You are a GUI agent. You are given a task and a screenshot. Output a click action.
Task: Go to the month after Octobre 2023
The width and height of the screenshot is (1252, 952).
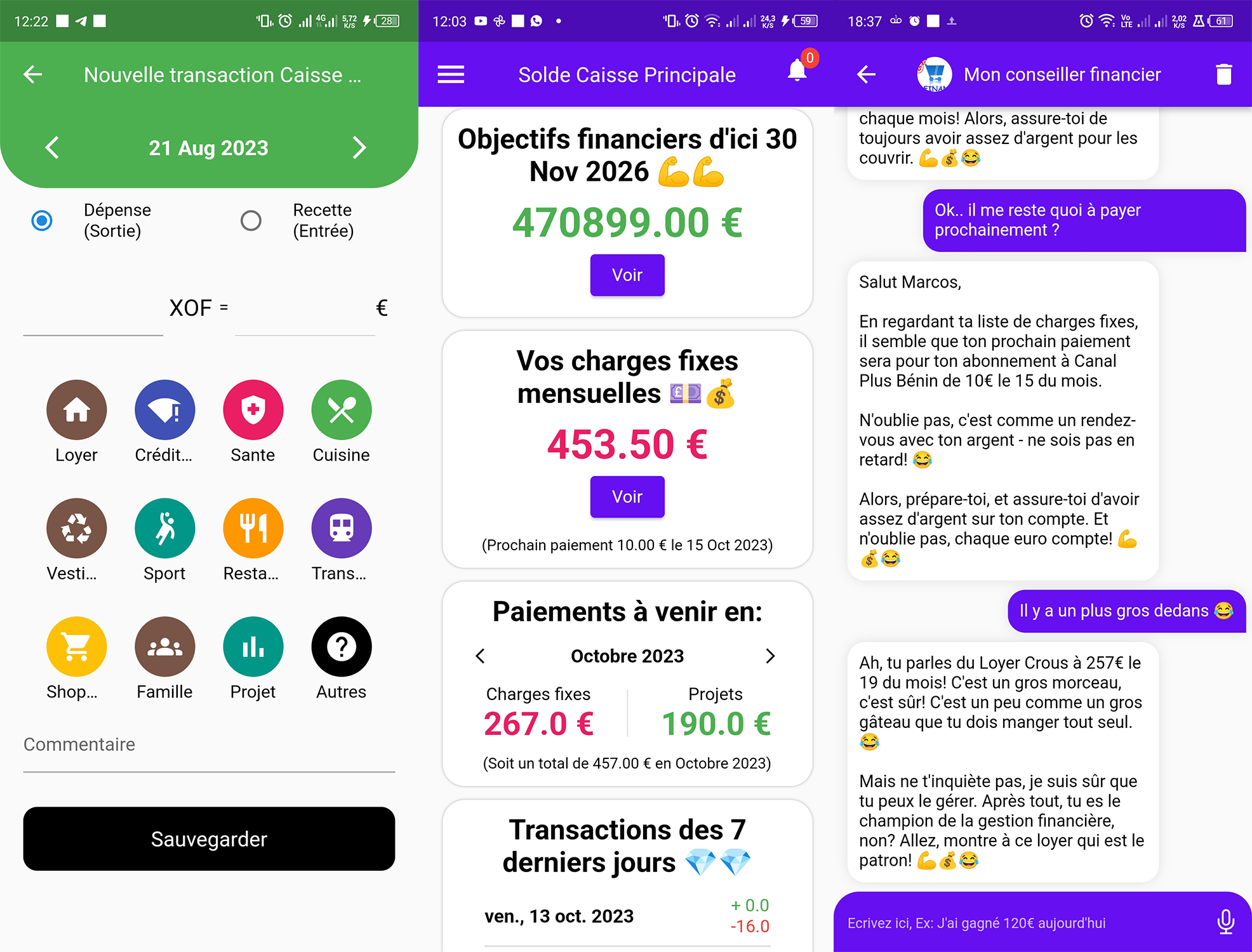(x=770, y=656)
